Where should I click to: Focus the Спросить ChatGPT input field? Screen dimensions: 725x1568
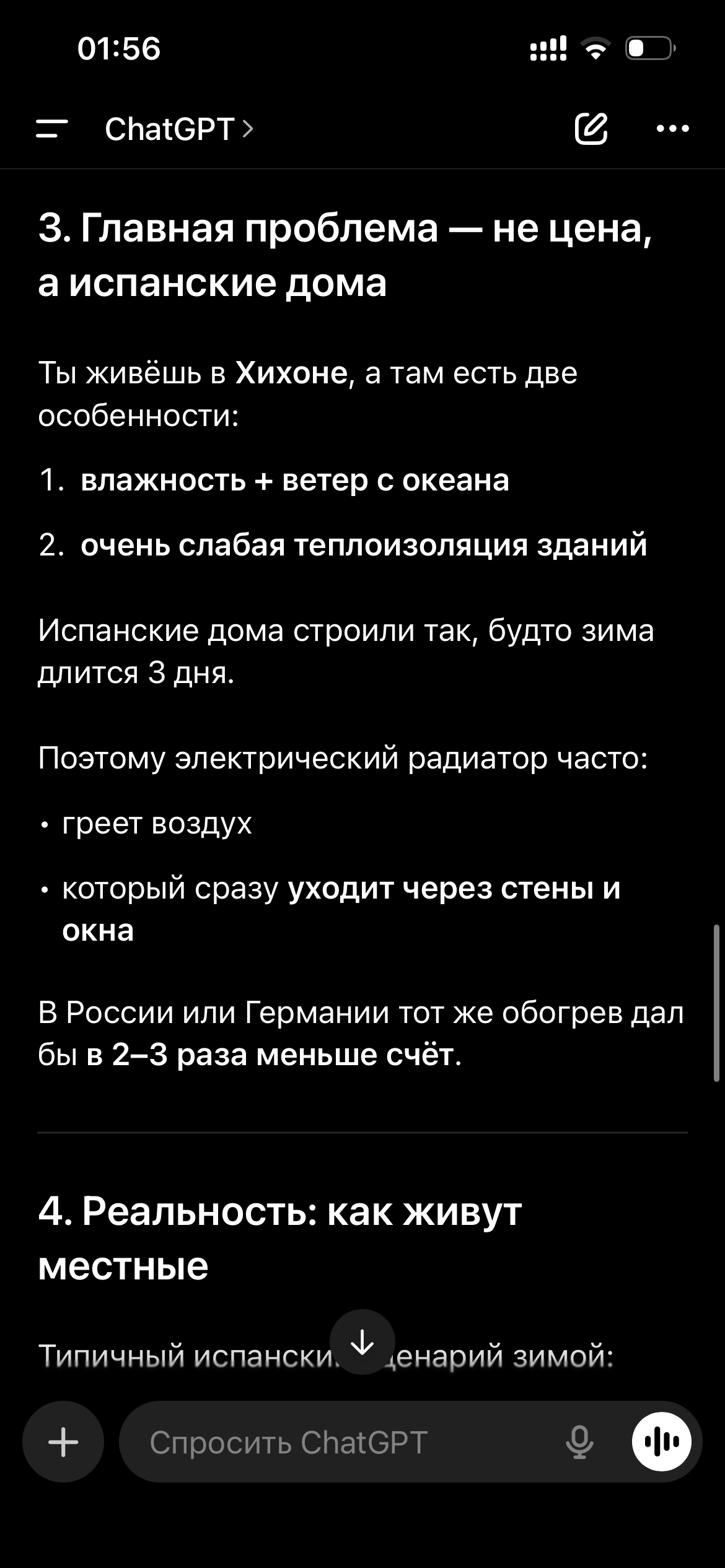[x=347, y=1442]
